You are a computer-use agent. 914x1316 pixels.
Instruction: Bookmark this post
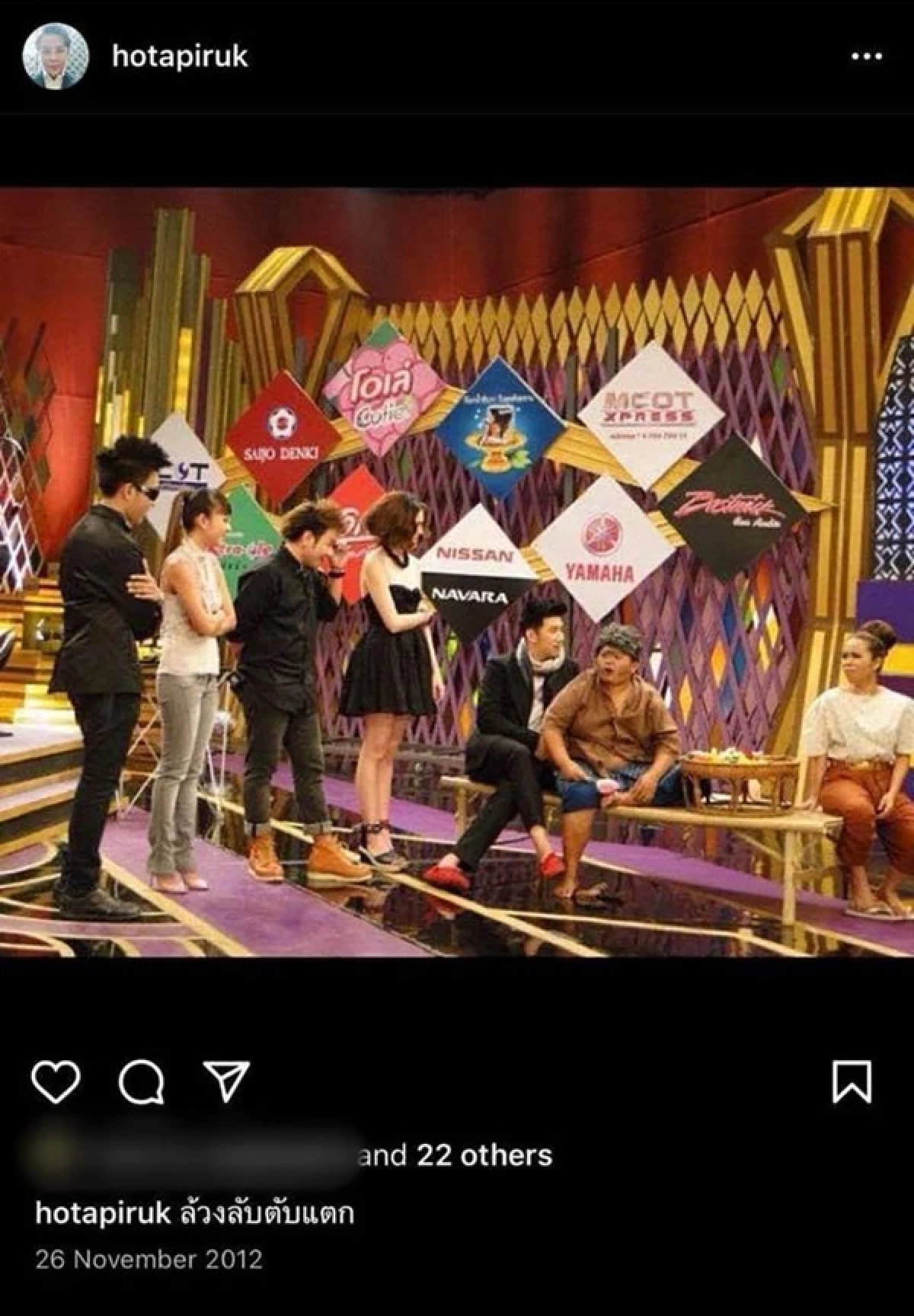point(852,1081)
